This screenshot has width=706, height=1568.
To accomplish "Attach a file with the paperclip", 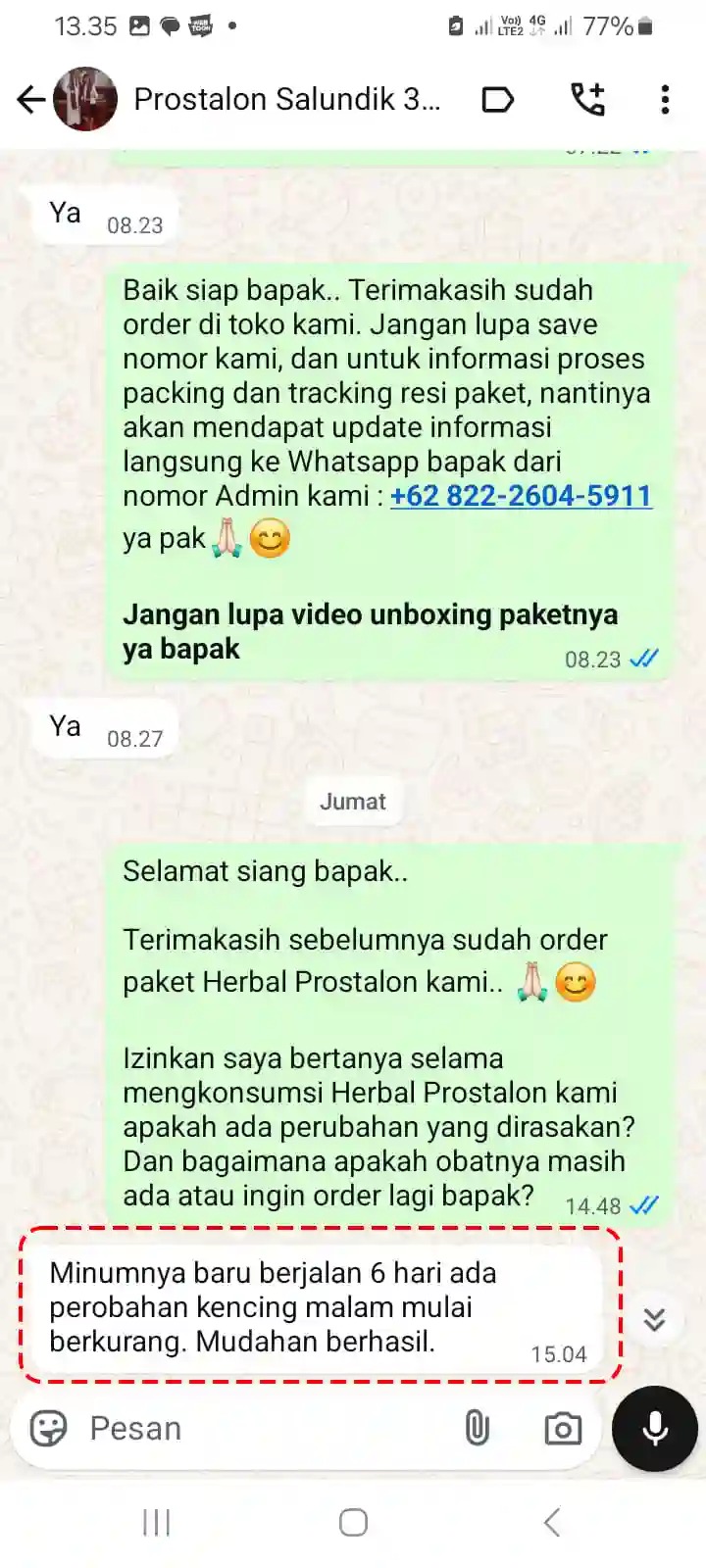I will tap(477, 1428).
